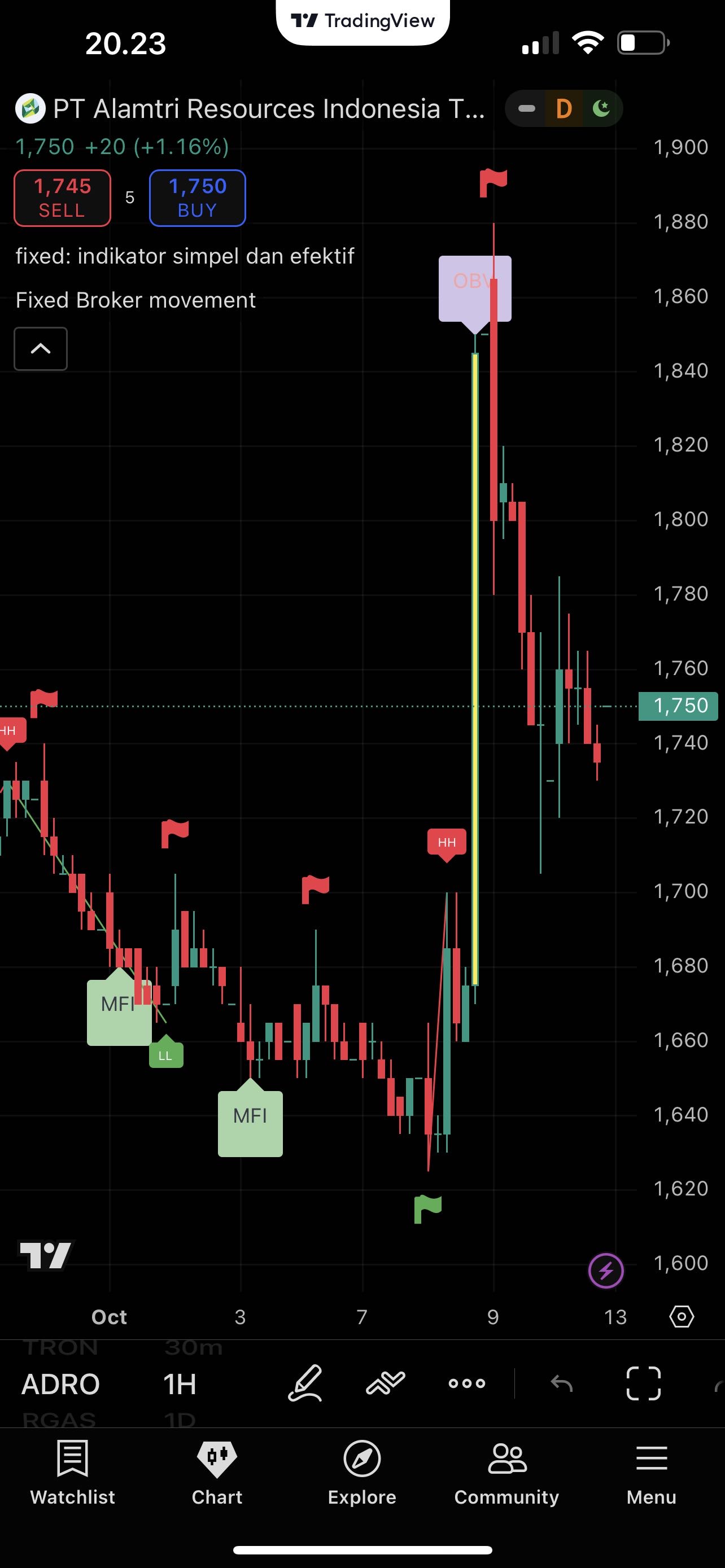Collapse the indicator legend with the chevron
This screenshot has height=1568, width=725.
40,349
